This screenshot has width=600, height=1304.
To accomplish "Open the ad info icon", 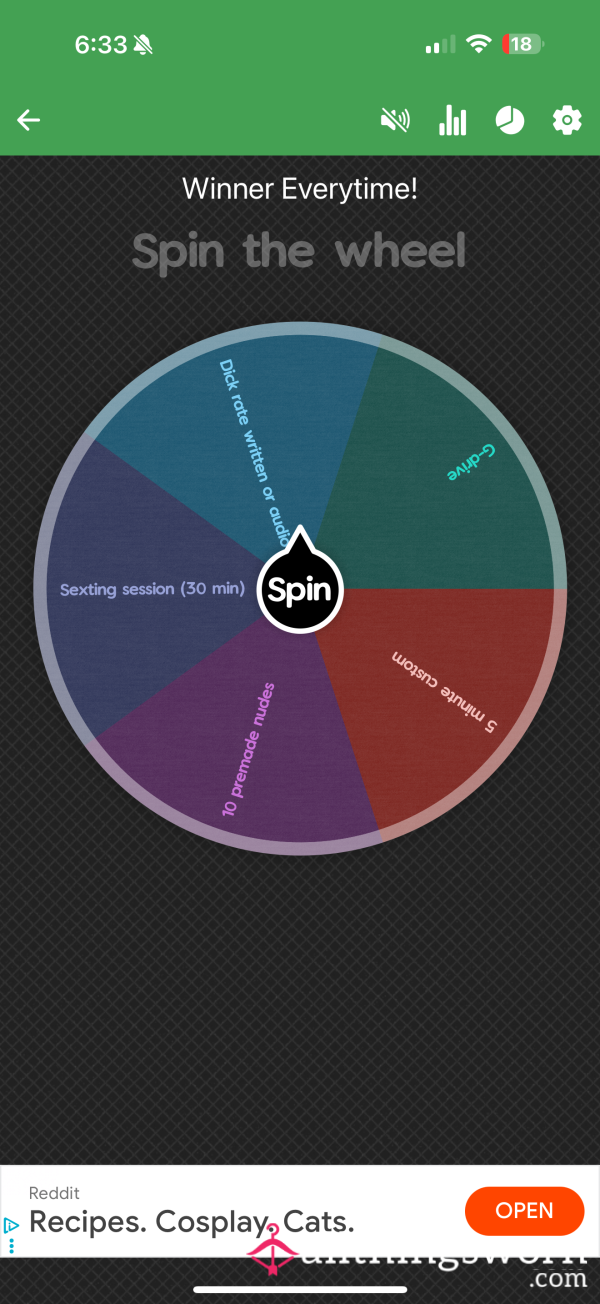I will [x=11, y=1225].
